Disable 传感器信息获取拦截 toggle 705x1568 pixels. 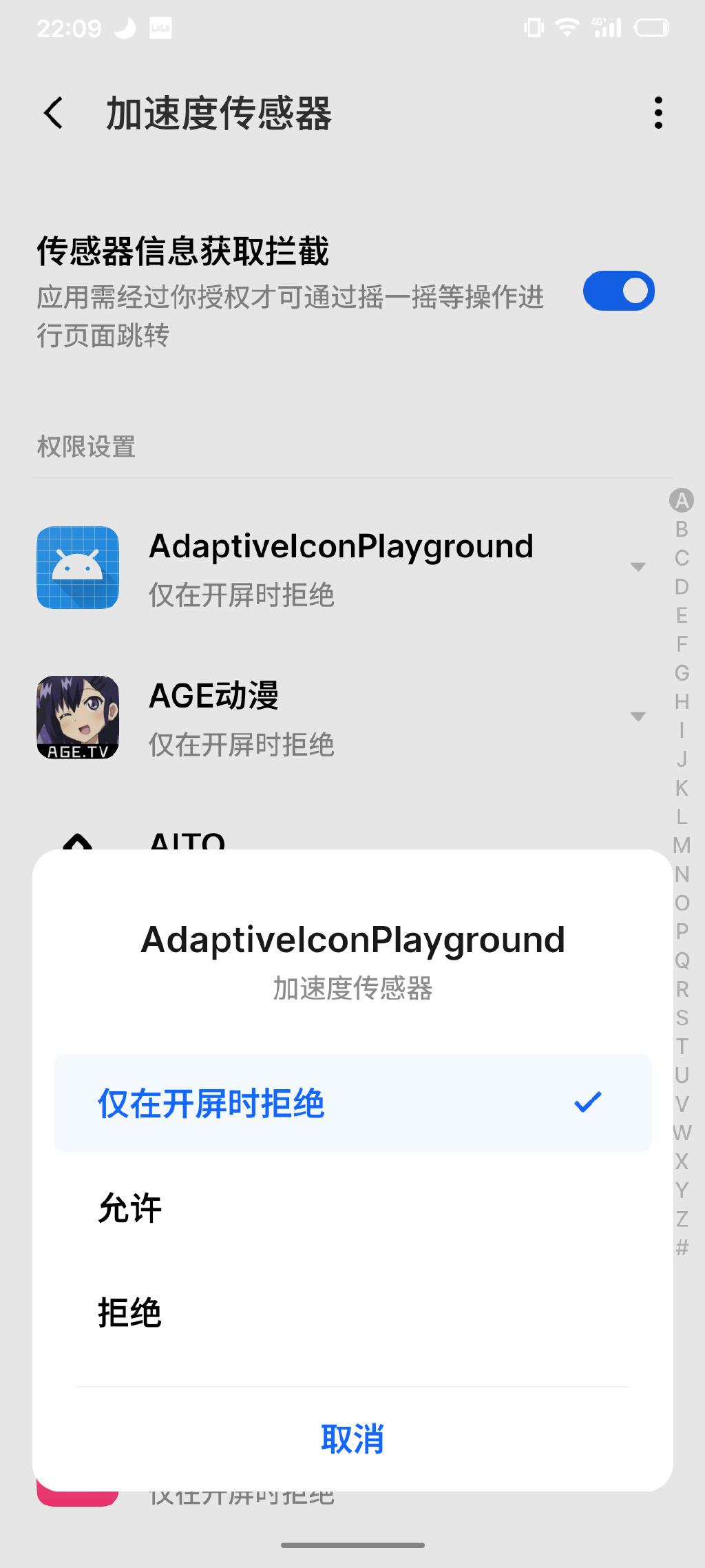tap(618, 291)
